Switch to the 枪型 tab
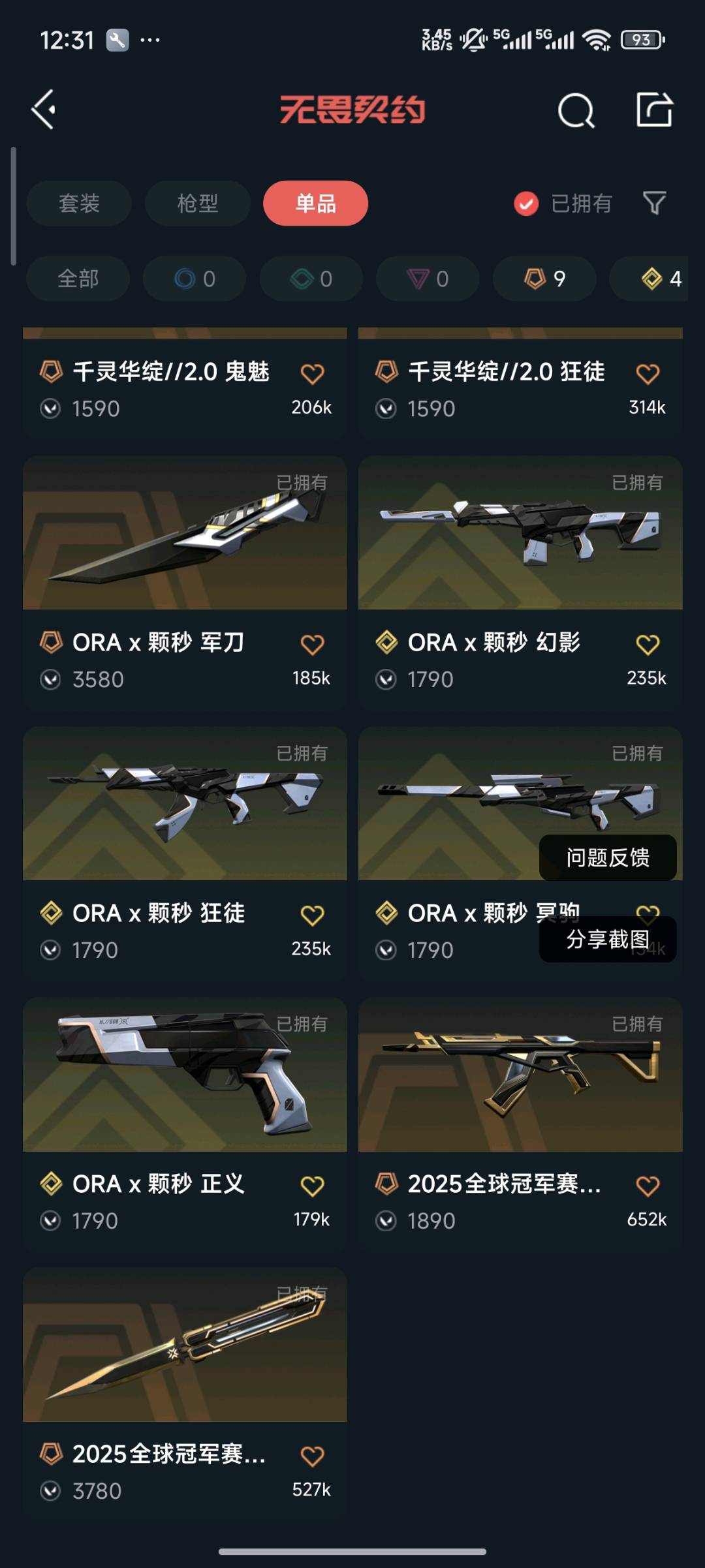 [x=197, y=204]
